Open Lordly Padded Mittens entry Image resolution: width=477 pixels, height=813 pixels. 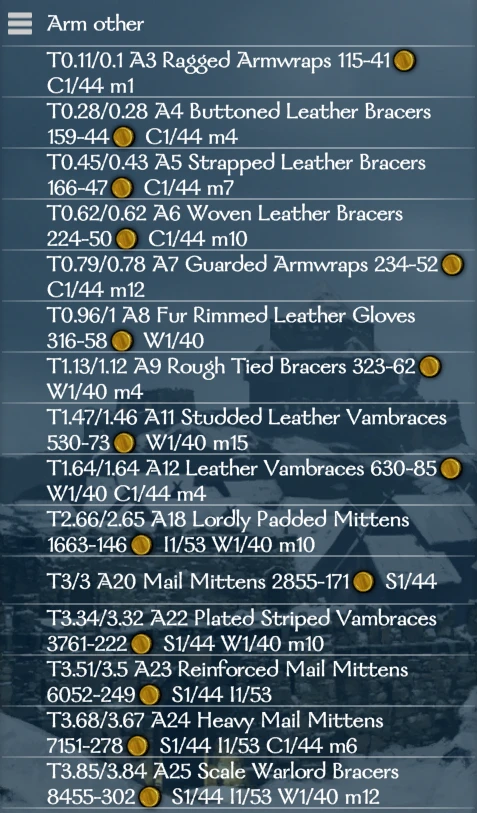pyautogui.click(x=238, y=531)
